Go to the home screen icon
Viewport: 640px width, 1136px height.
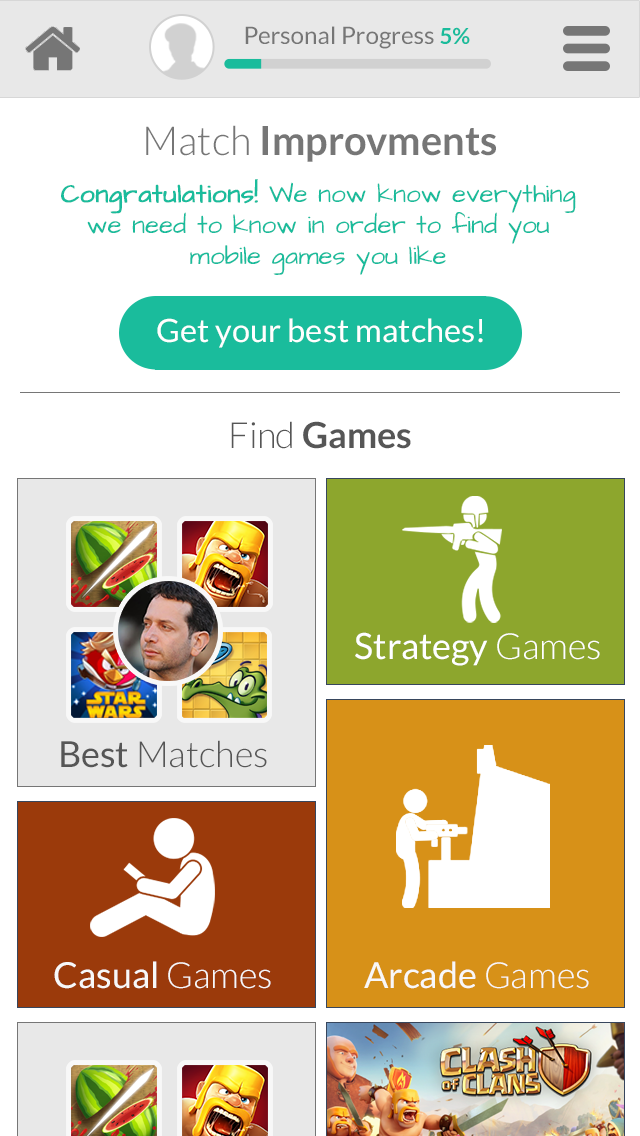(52, 48)
